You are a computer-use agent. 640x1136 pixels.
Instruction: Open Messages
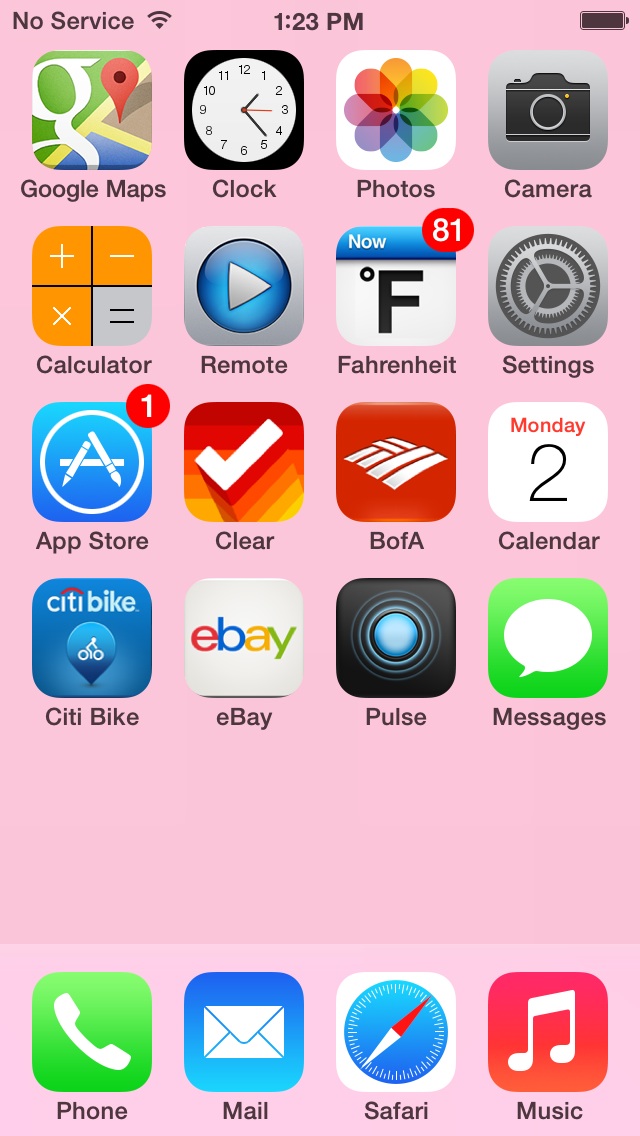pyautogui.click(x=548, y=638)
